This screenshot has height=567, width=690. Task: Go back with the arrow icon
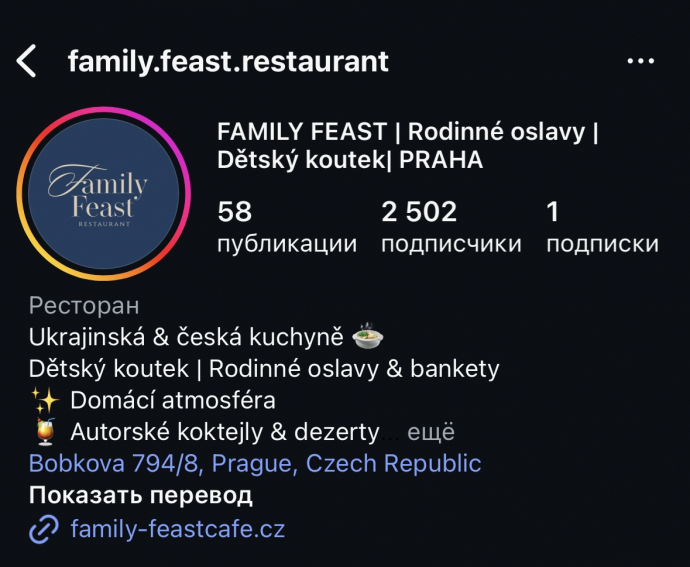27,62
